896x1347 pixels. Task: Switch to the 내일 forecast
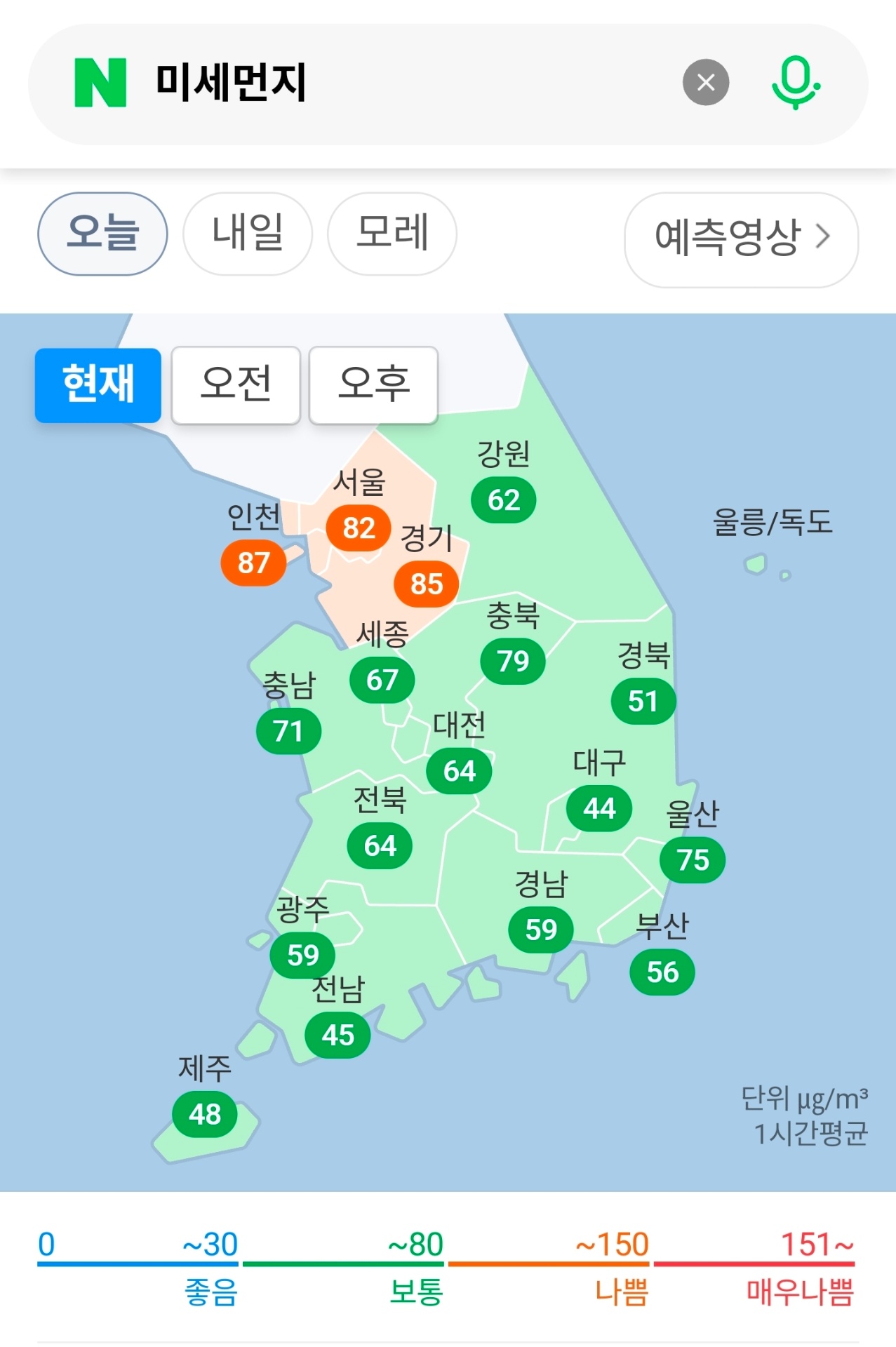(247, 234)
